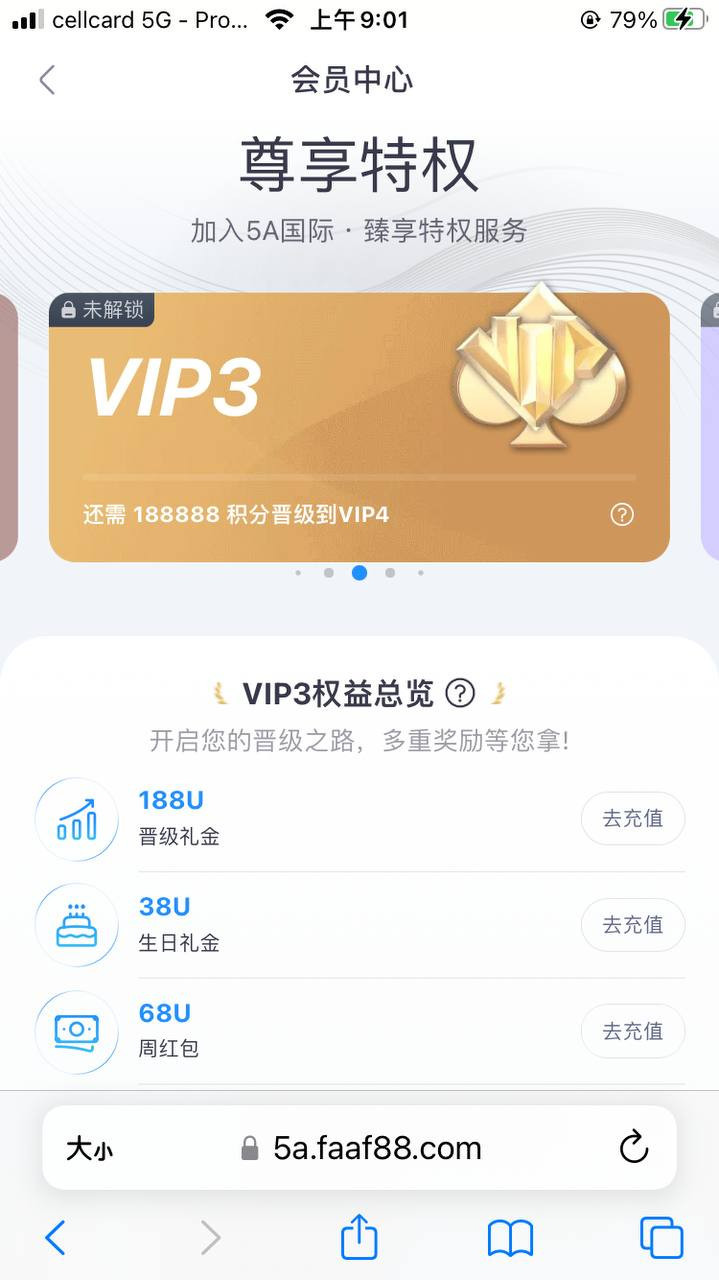Tap 去充值 for the 68U 周红包
Image resolution: width=719 pixels, height=1280 pixels.
(633, 1031)
